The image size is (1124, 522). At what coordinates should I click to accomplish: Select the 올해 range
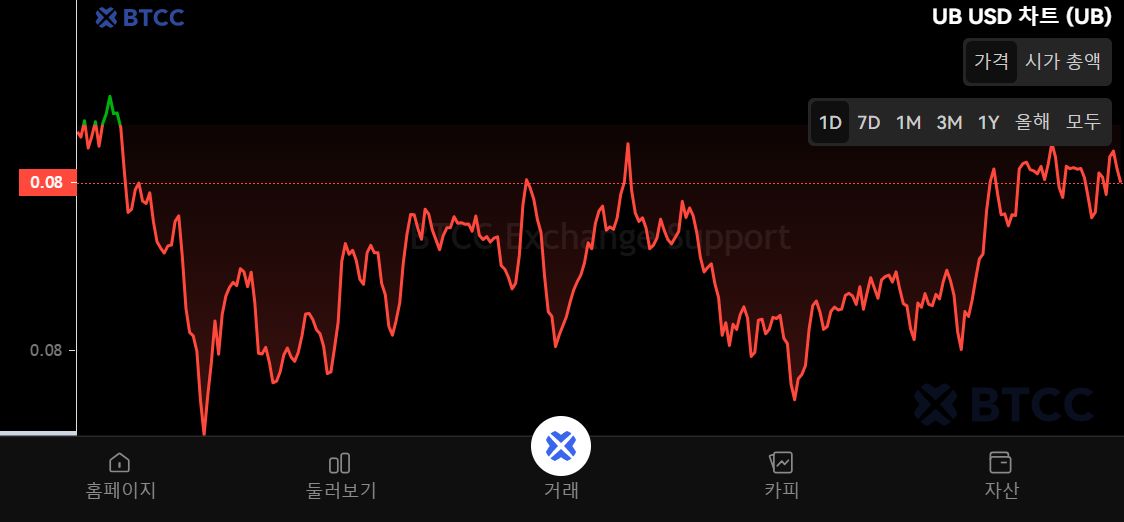pos(1033,122)
